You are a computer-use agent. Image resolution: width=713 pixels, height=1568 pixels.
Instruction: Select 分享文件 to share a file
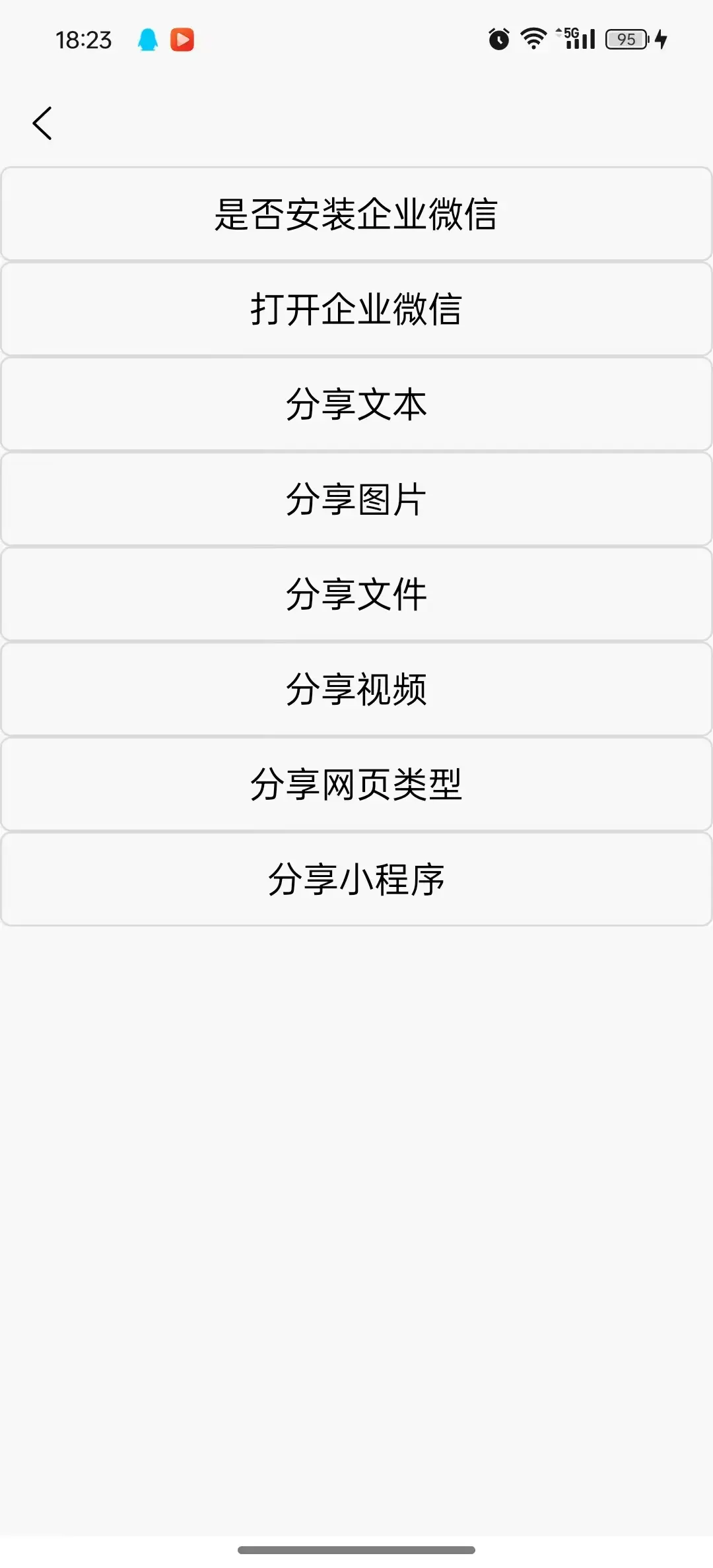[x=356, y=595]
